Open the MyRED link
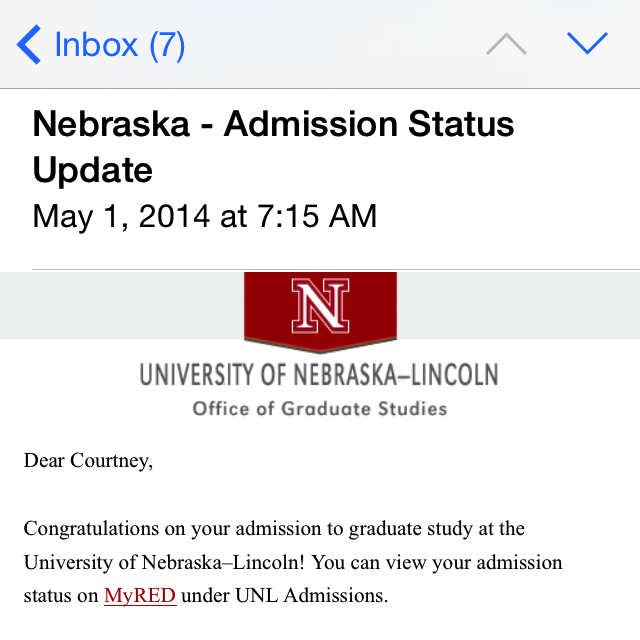 coord(140,596)
